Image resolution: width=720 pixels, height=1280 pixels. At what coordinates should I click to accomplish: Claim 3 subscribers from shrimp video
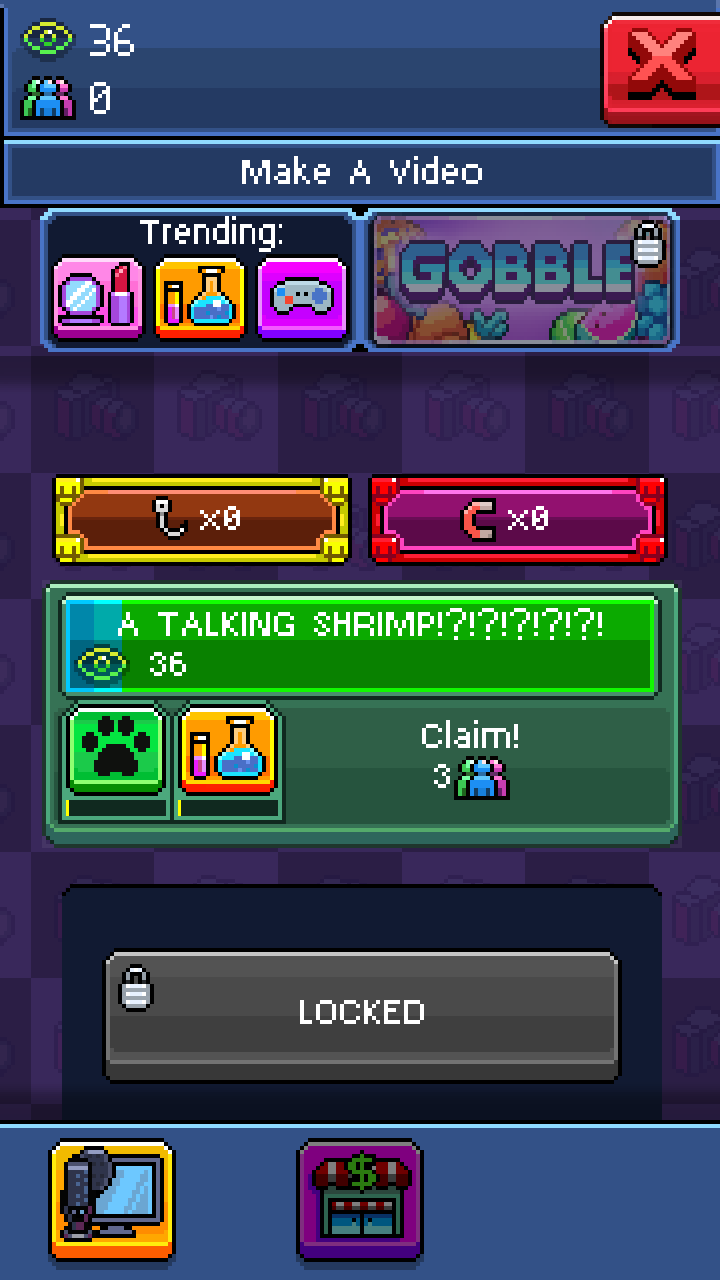coord(470,762)
